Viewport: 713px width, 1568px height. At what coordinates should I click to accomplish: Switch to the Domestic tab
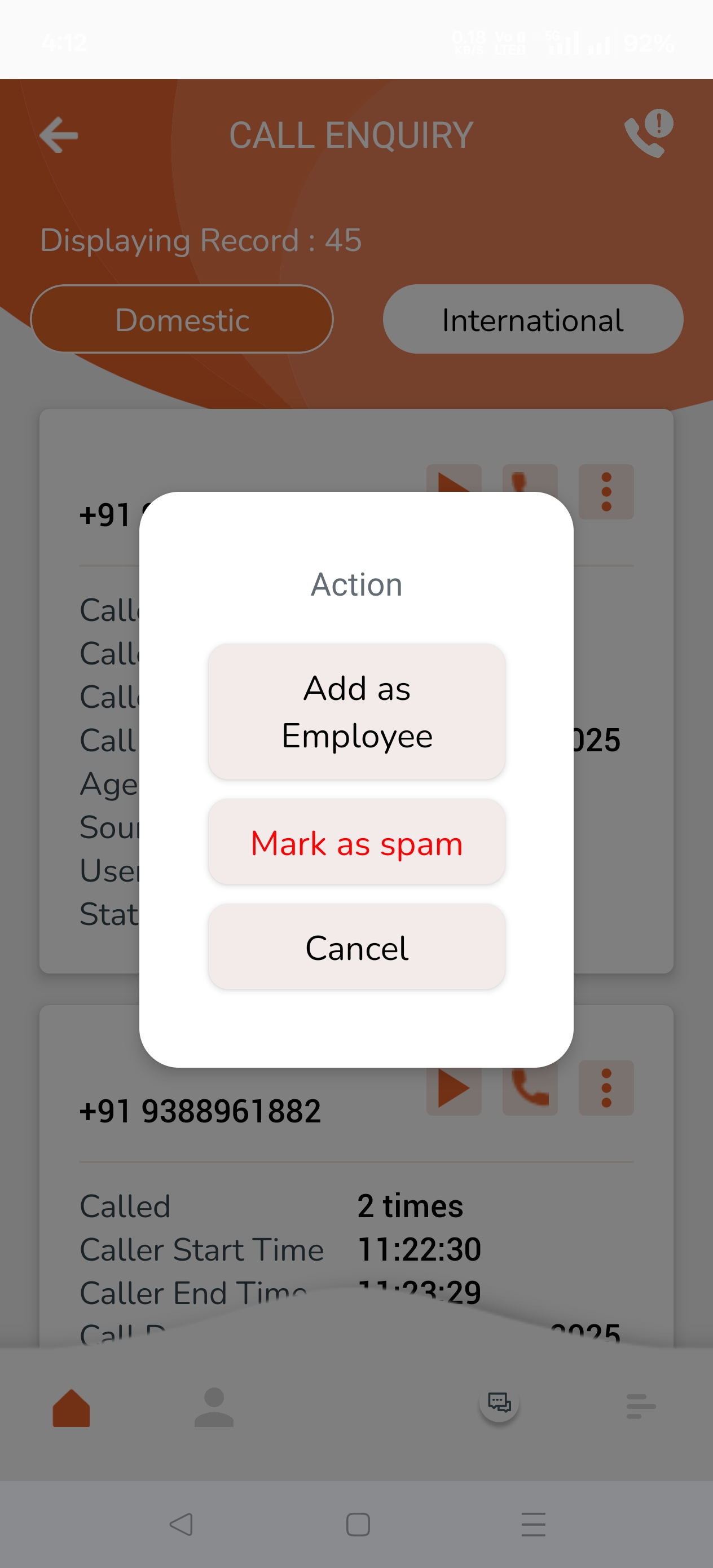(x=182, y=320)
